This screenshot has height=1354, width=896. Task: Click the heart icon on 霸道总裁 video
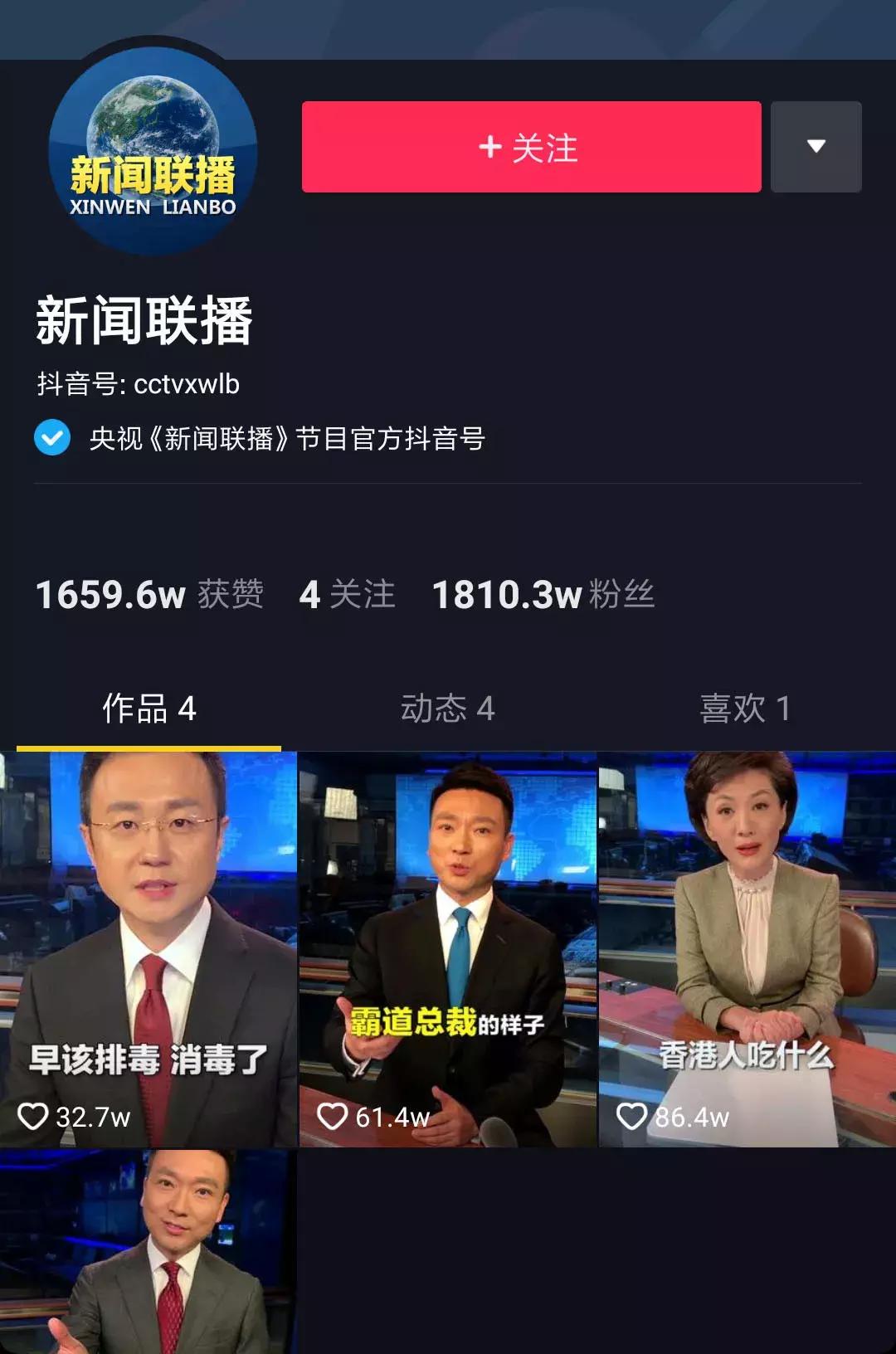click(334, 1117)
